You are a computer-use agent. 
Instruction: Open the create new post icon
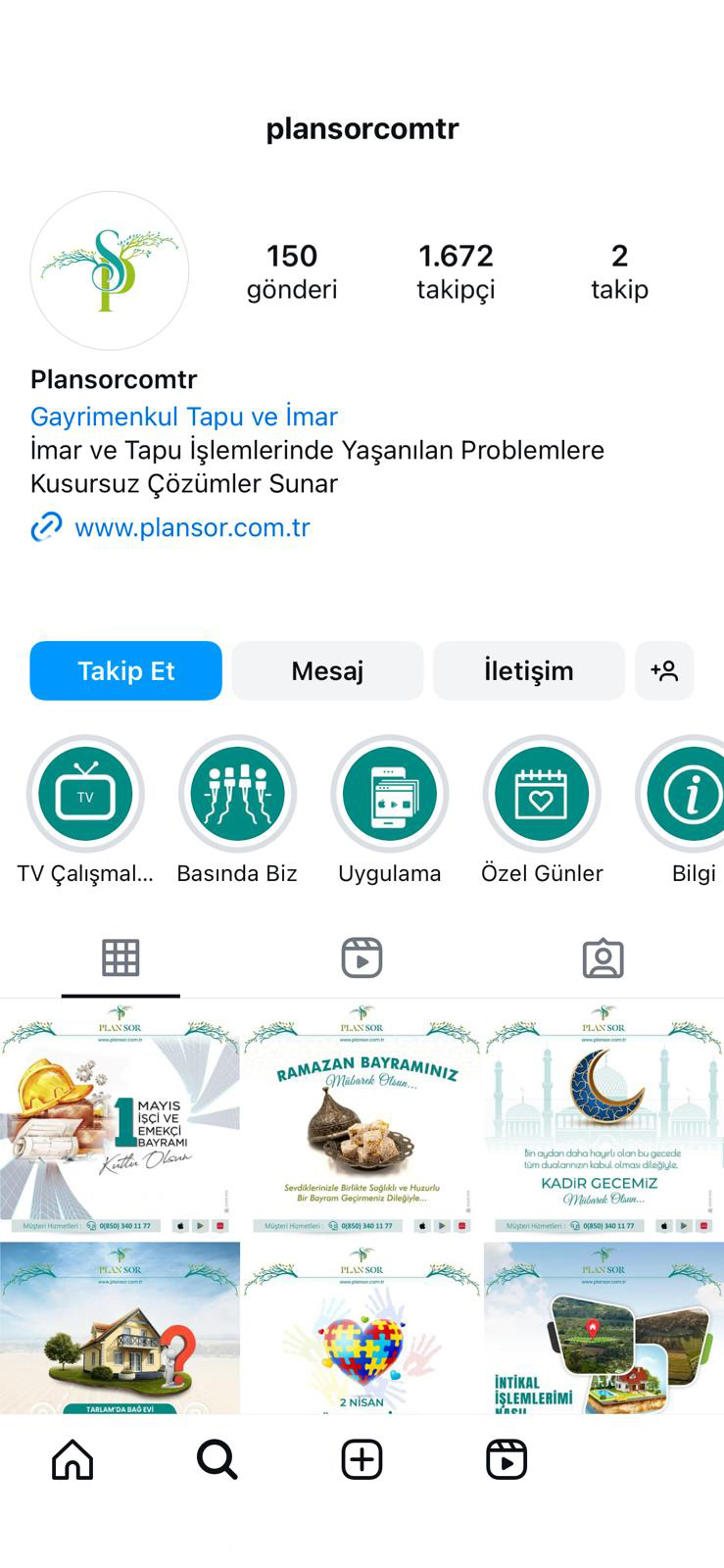tap(361, 1458)
